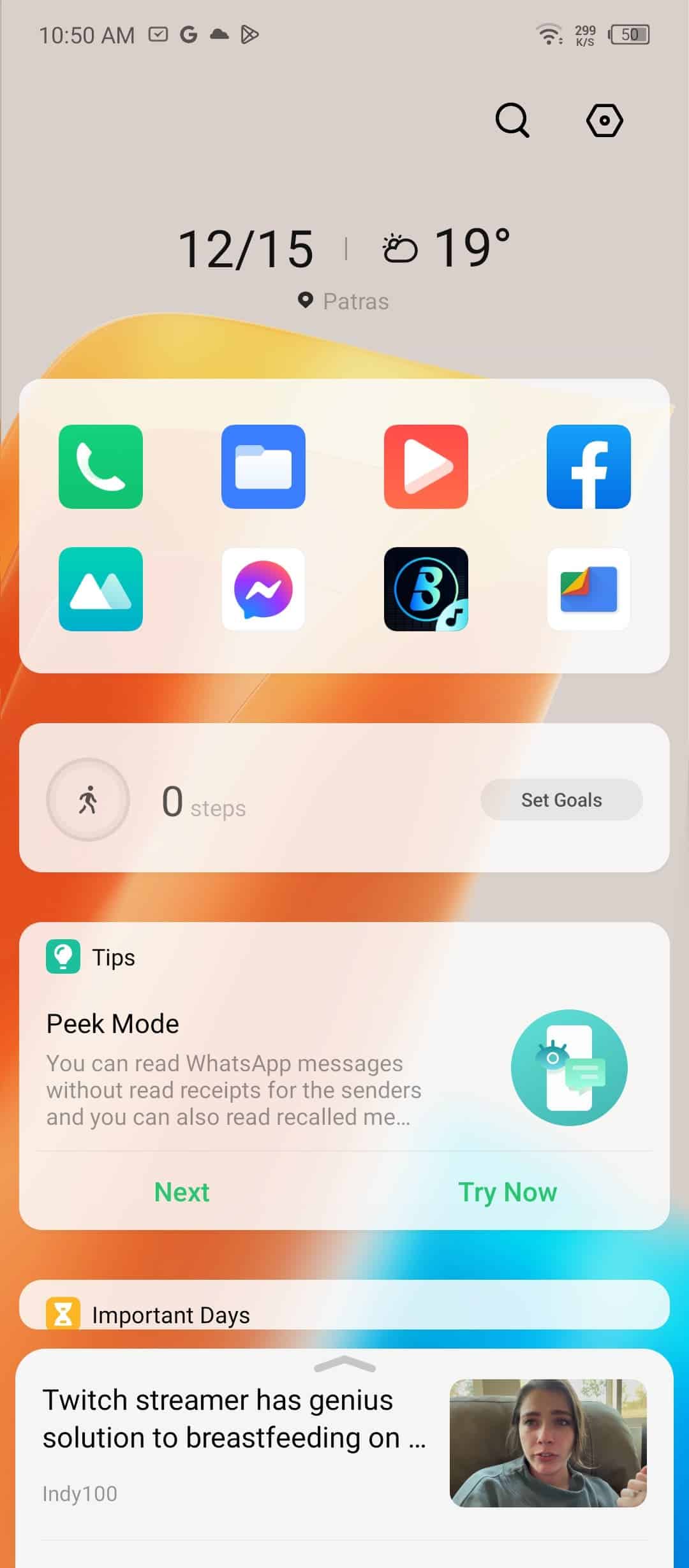The height and width of the screenshot is (1568, 689).
Task: Open the Files by Google app
Action: pos(589,589)
